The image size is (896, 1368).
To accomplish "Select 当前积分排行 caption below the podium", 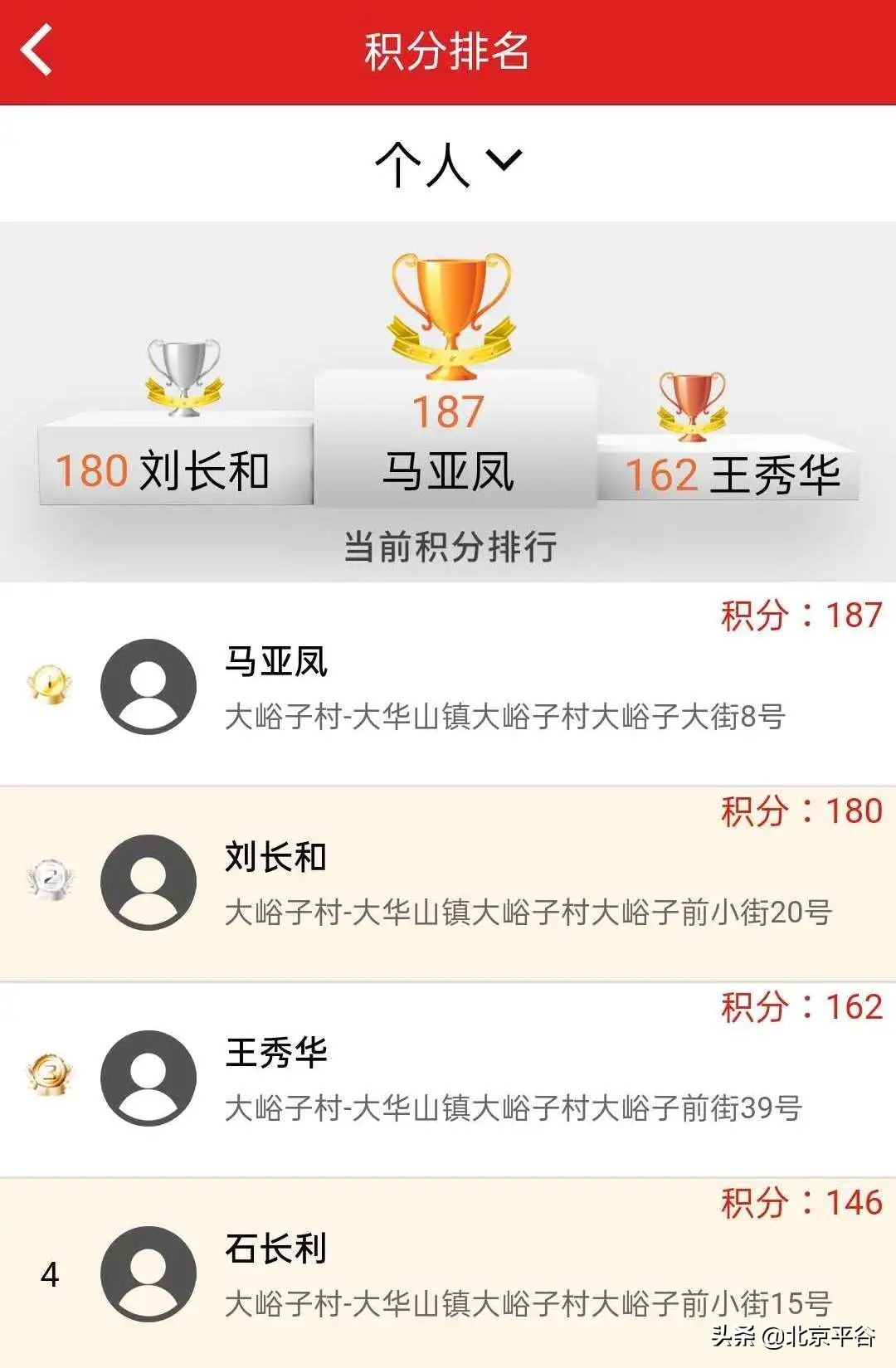I will pos(452,543).
